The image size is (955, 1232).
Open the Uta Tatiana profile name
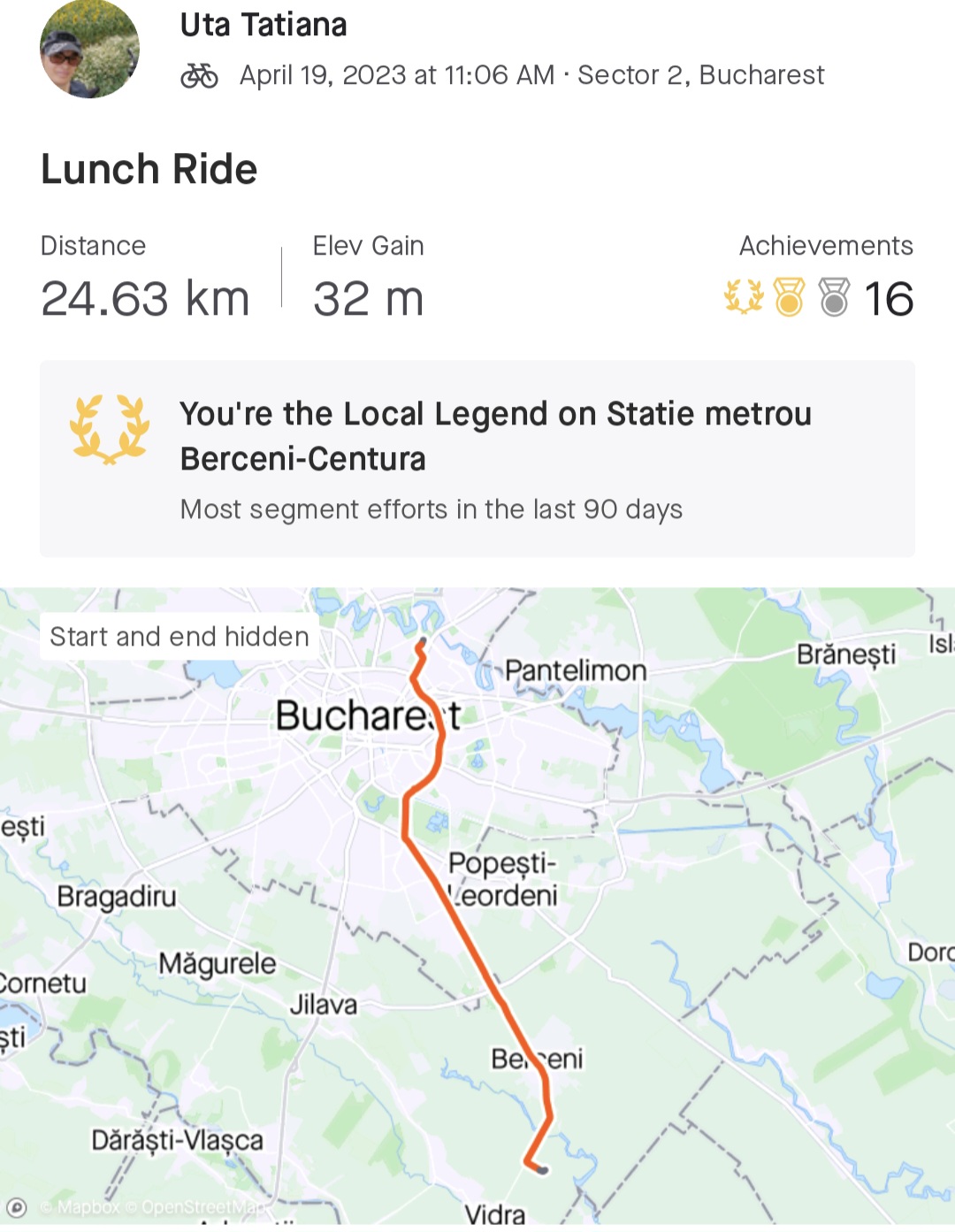click(264, 25)
